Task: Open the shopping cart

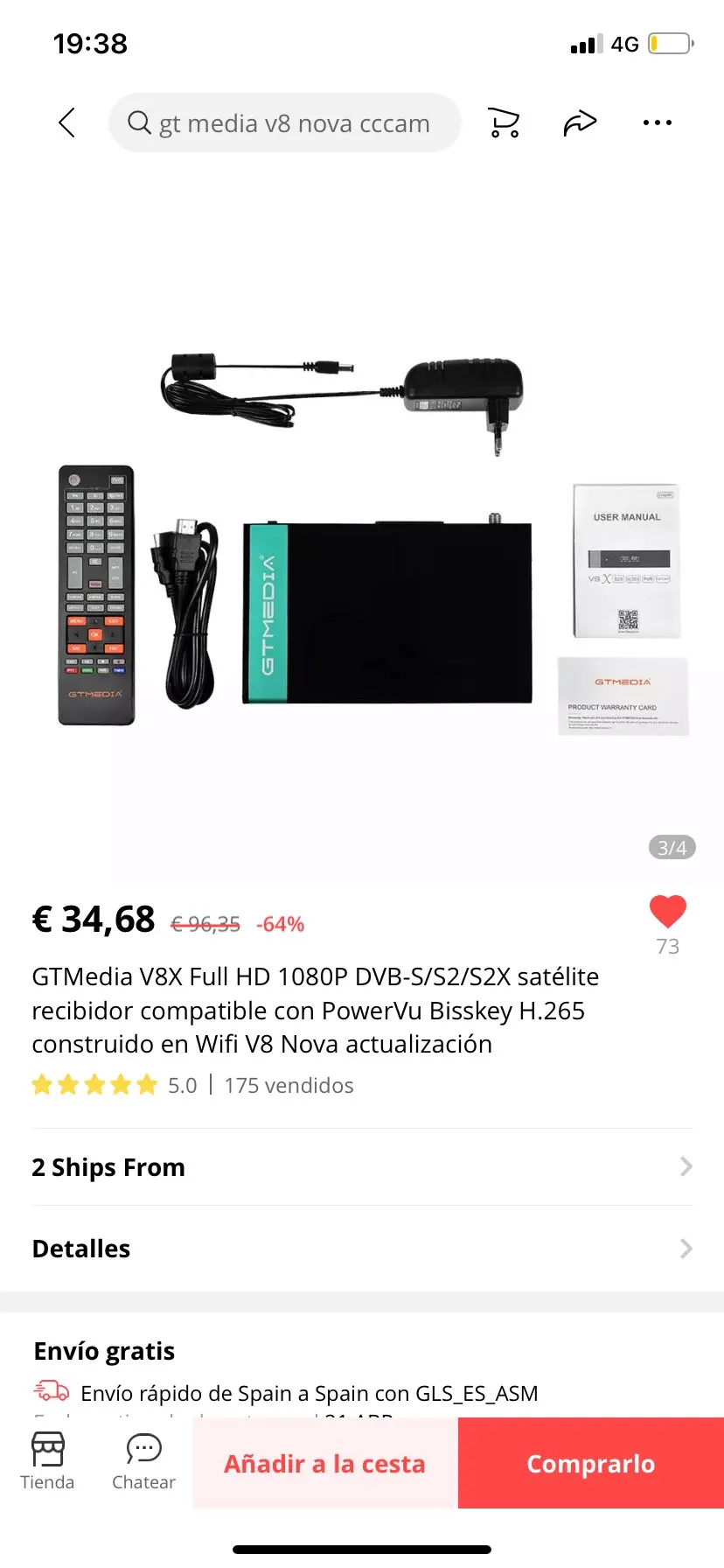Action: (504, 122)
